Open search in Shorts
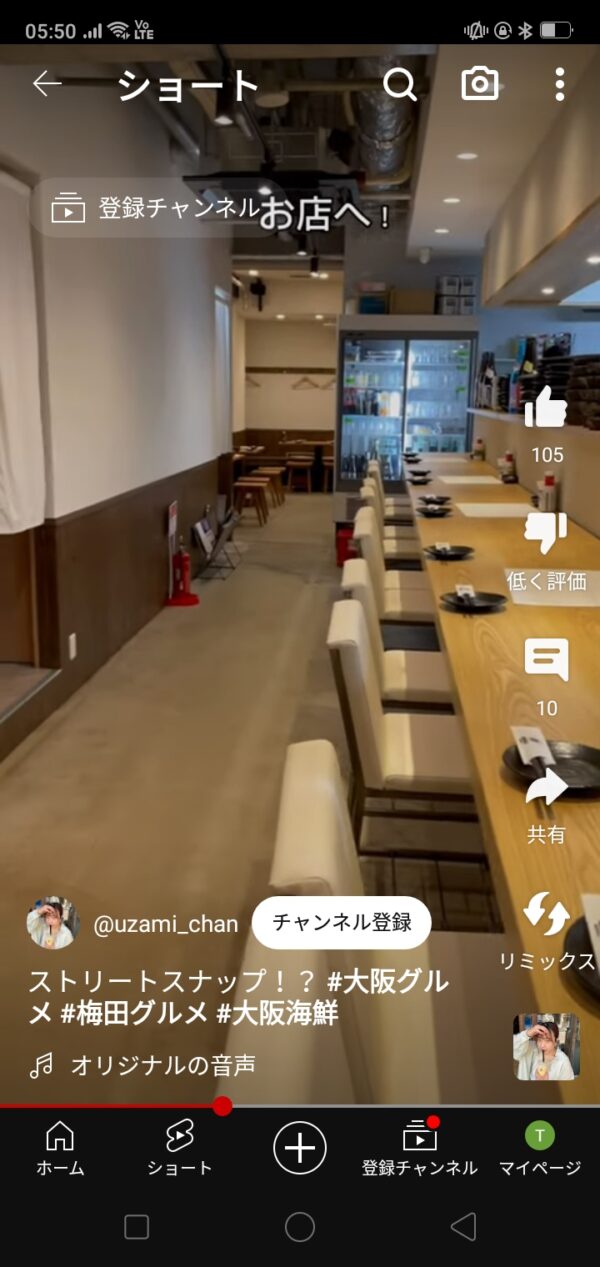Viewport: 600px width, 1267px height. (400, 85)
